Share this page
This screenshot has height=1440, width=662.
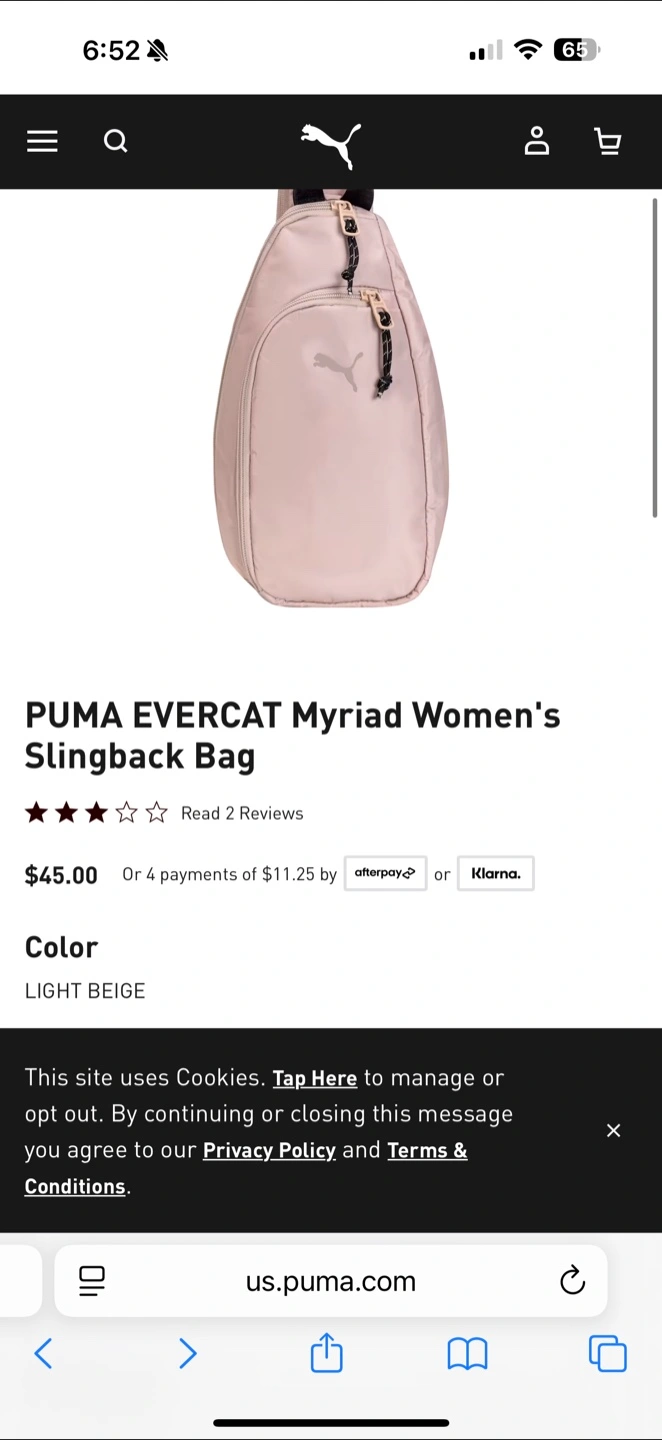(x=327, y=1354)
